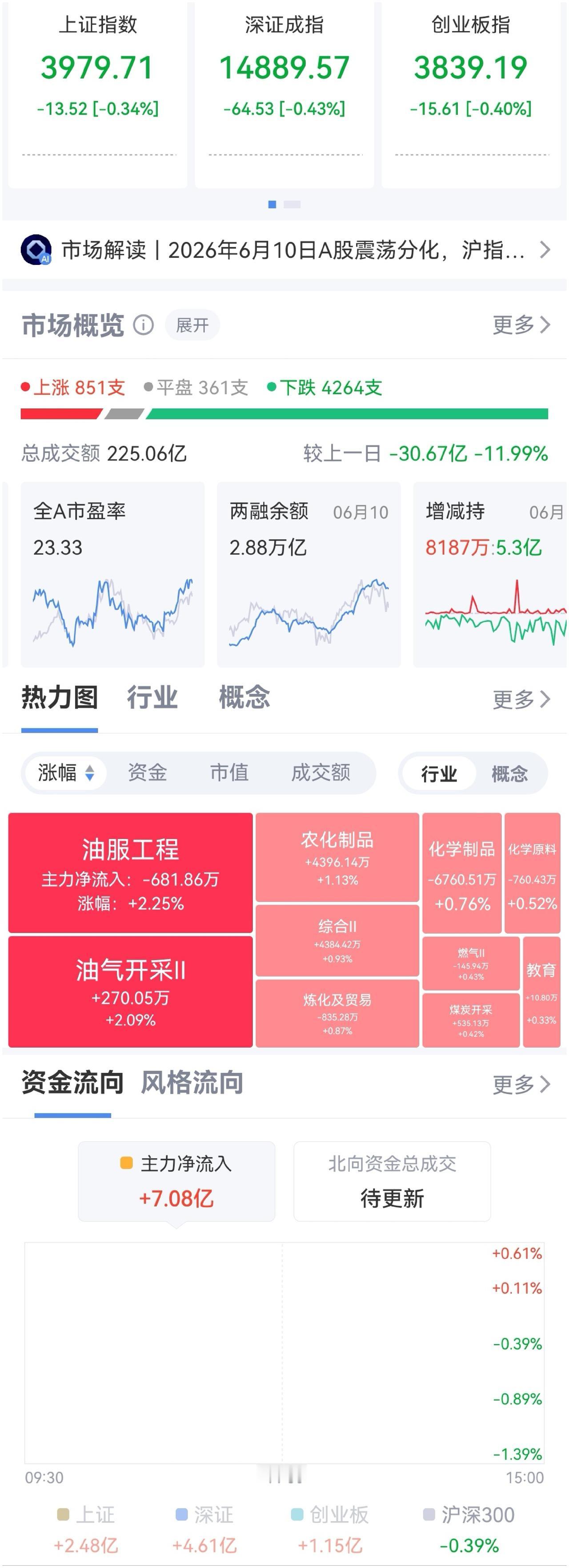Switch to the 风格流向 tab
This screenshot has height=1568, width=569.
coord(192,1083)
